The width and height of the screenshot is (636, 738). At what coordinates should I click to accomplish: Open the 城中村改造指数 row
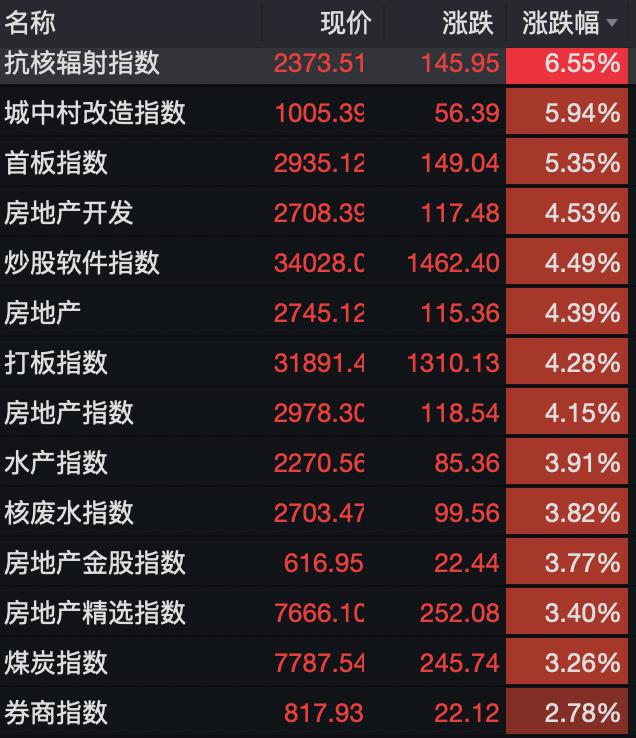click(x=95, y=112)
